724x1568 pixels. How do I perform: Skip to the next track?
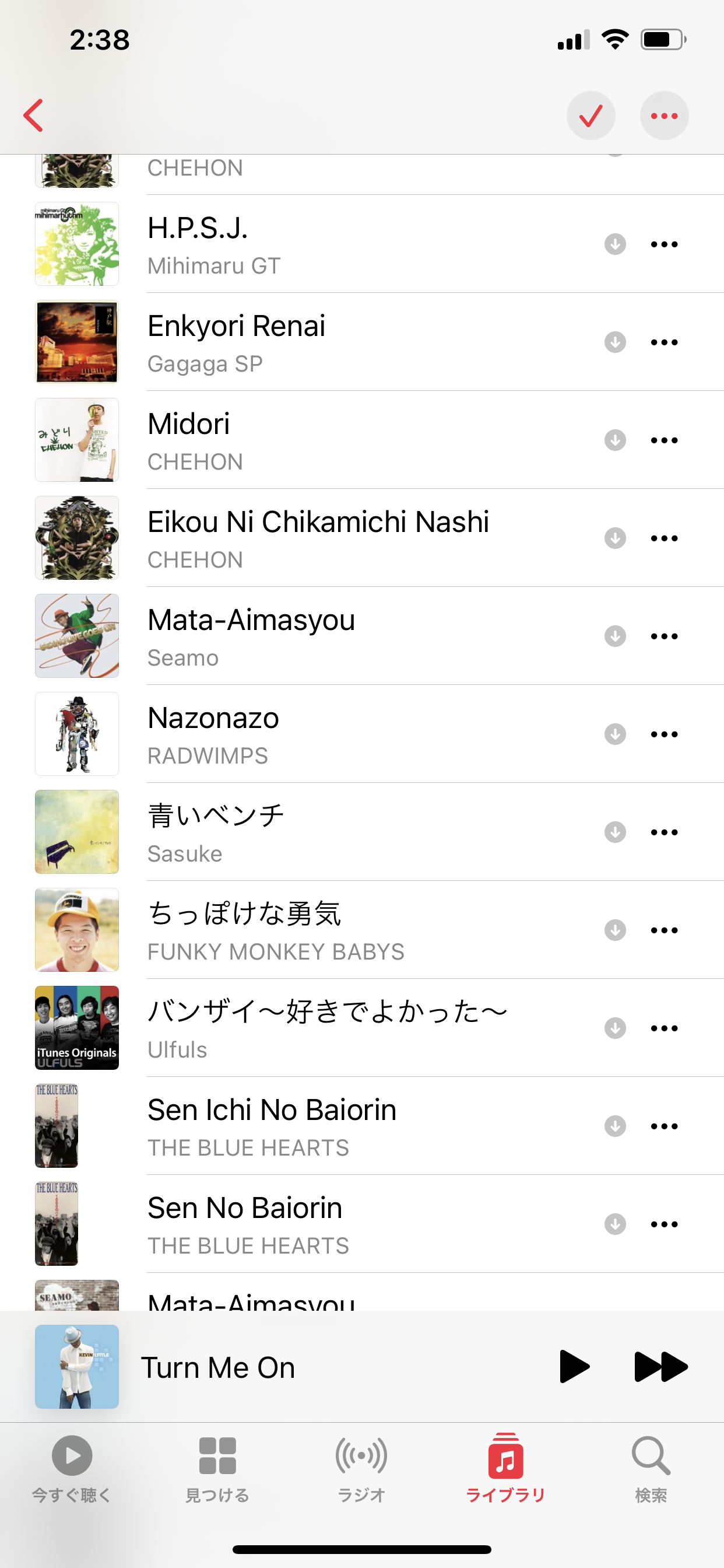660,1367
